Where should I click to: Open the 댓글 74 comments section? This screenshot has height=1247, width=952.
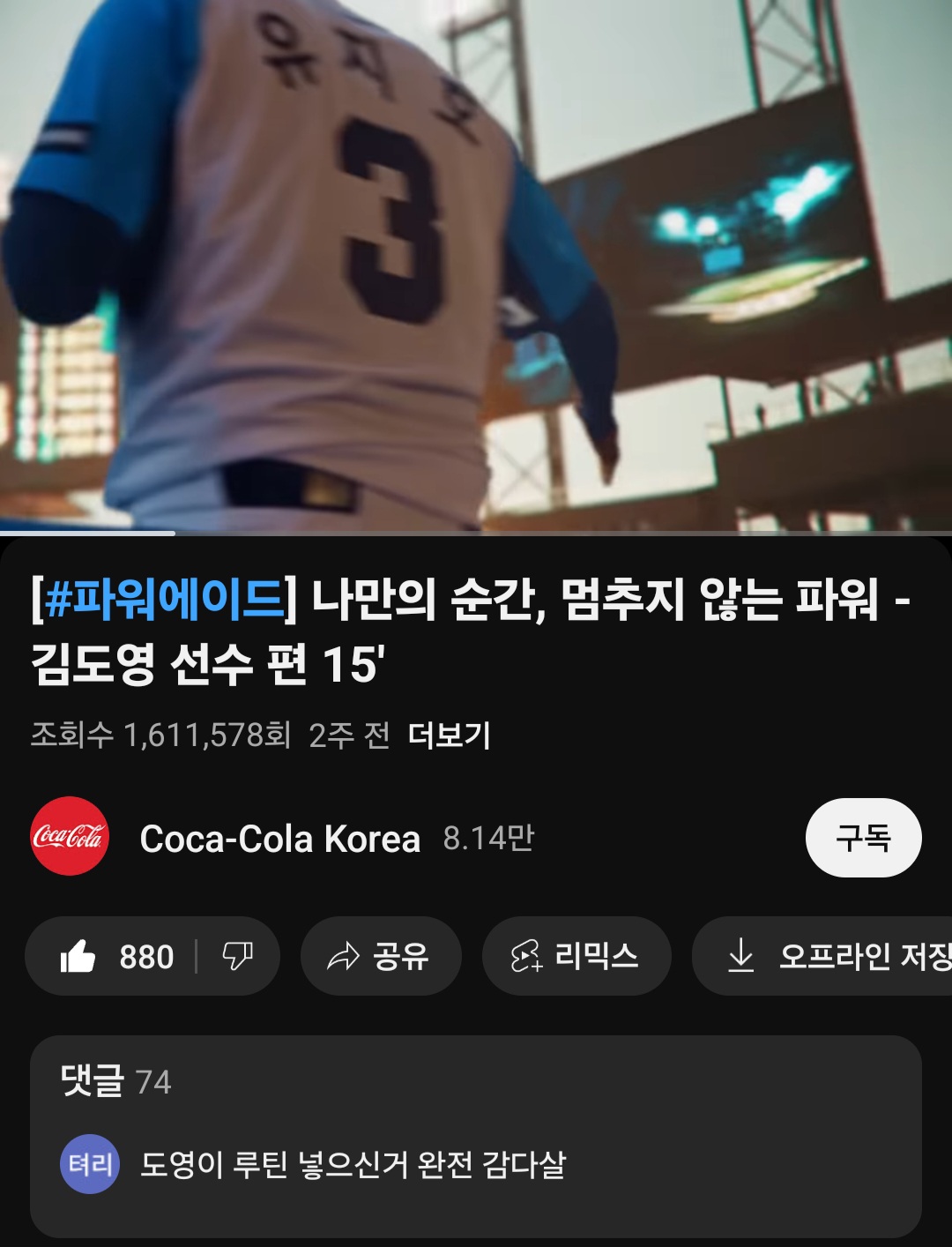[476, 1136]
